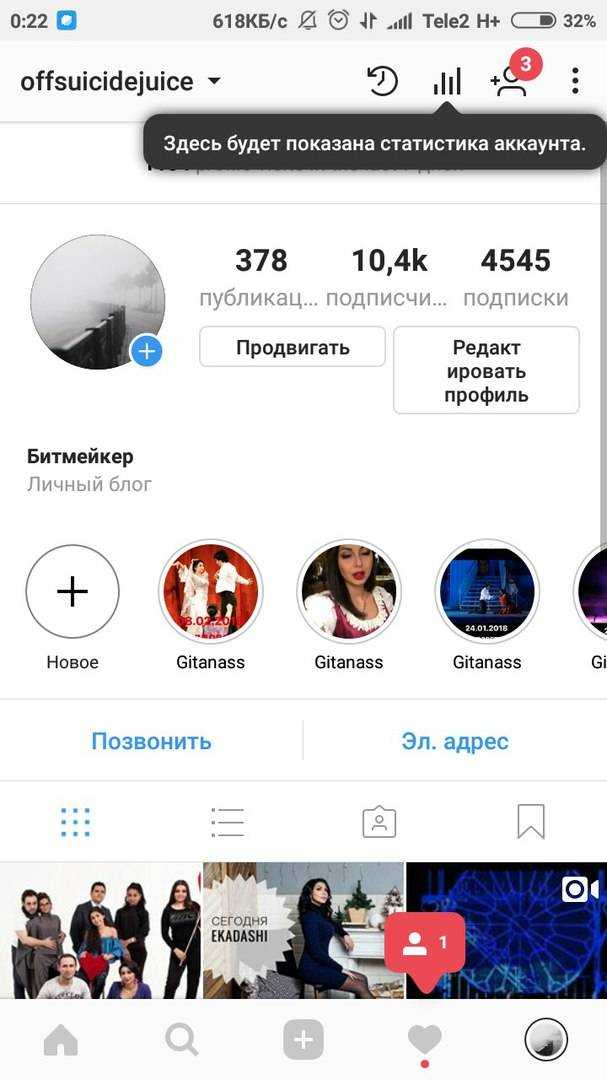Tap the Эл. адрес email button
Viewport: 607px width, 1080px height.
click(455, 741)
